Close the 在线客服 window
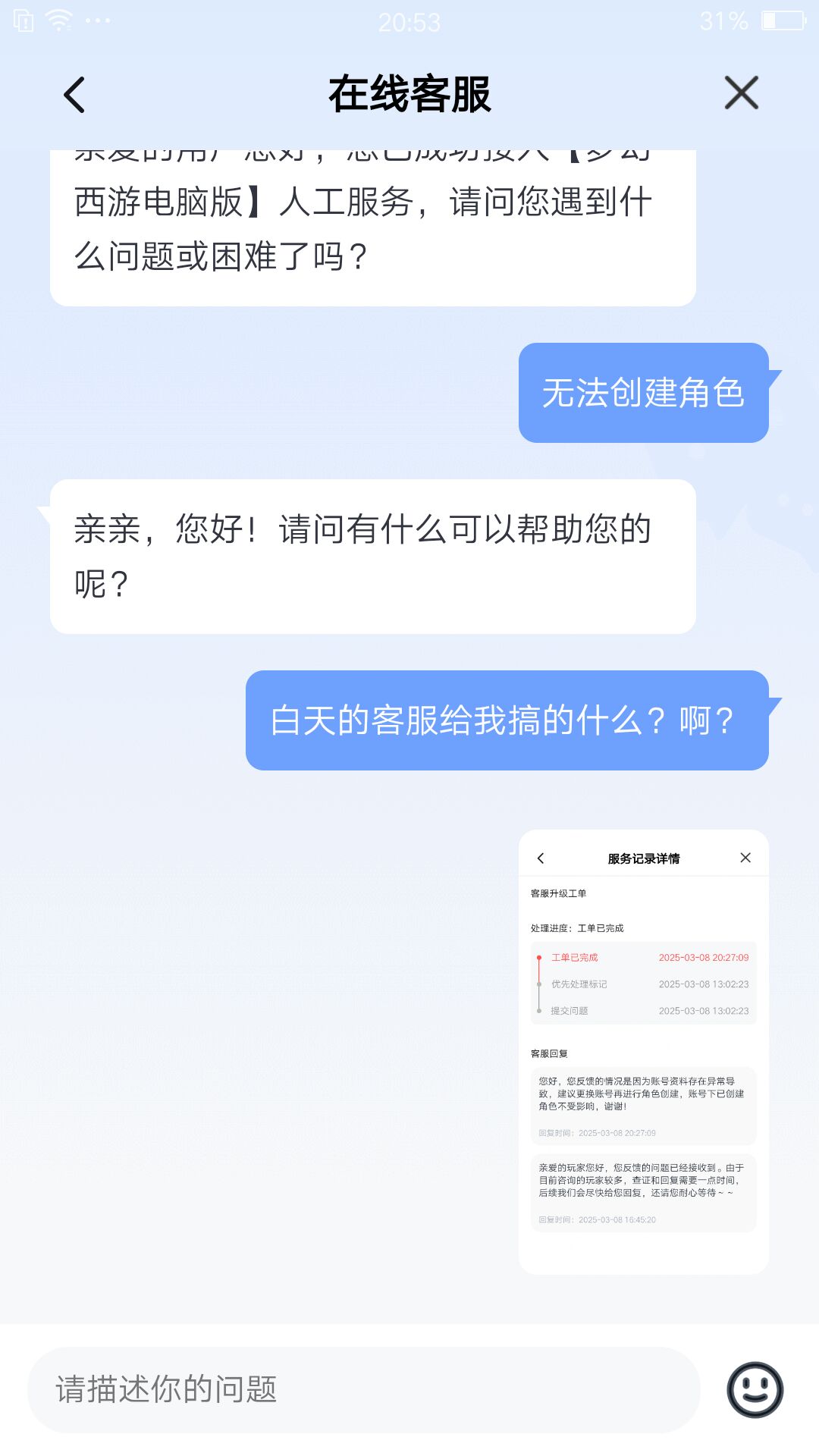The height and width of the screenshot is (1456, 819). tap(741, 93)
